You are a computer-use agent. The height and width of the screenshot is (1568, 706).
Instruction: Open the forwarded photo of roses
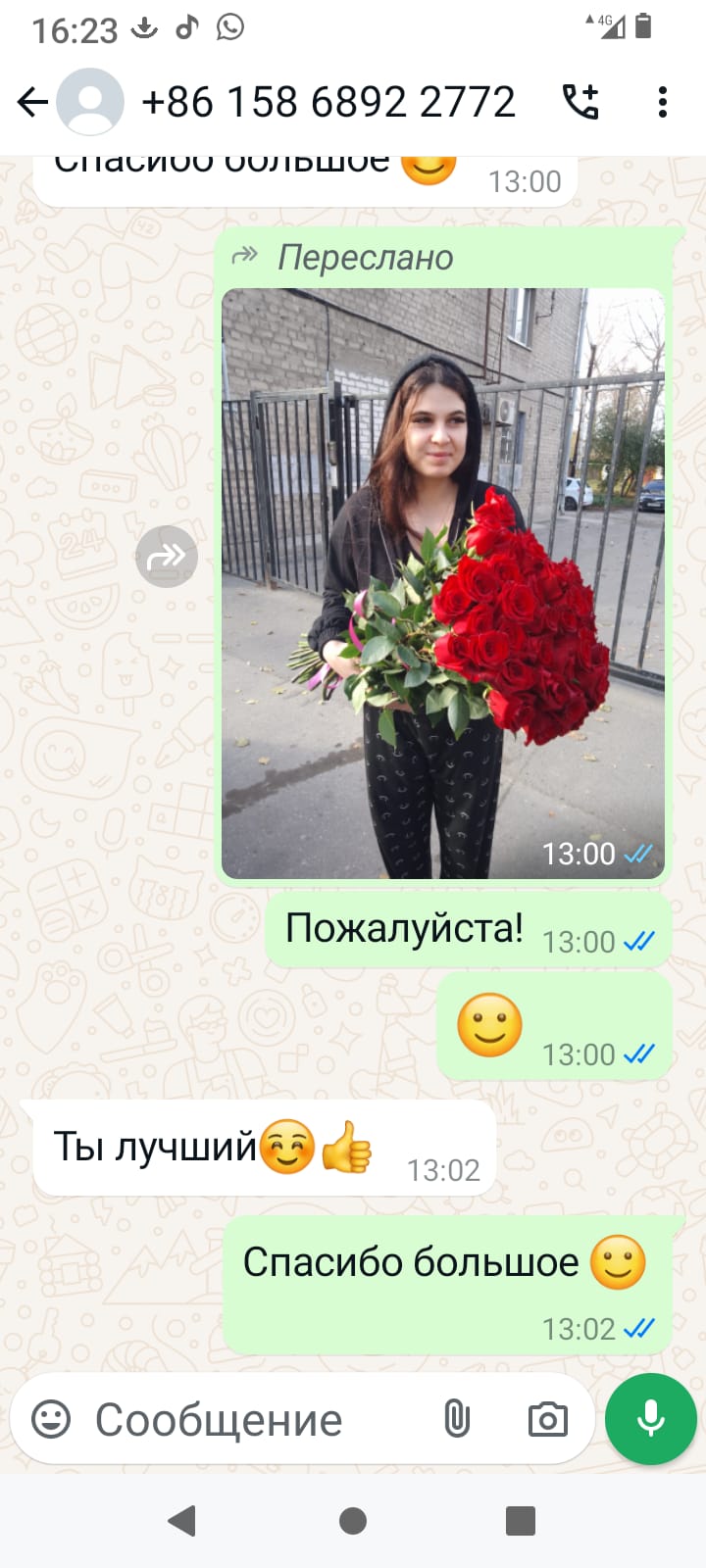(443, 583)
